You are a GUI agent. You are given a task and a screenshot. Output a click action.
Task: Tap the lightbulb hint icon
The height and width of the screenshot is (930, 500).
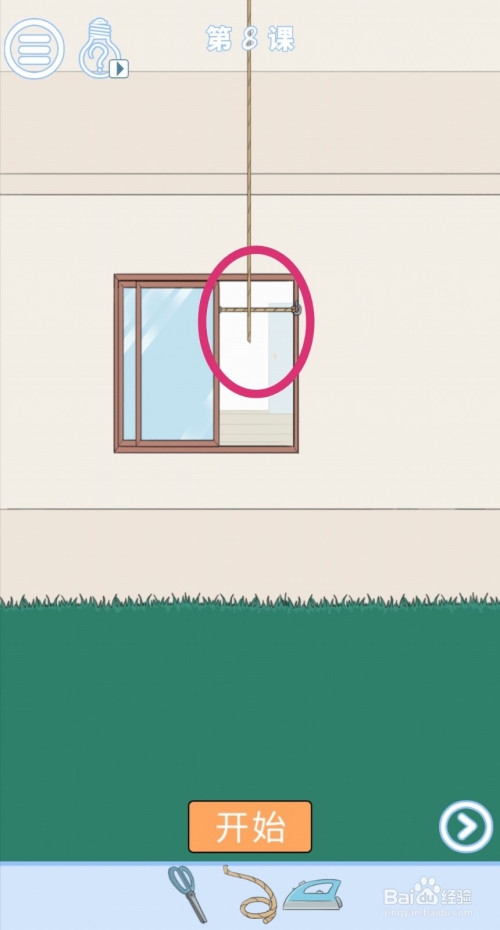pyautogui.click(x=103, y=48)
